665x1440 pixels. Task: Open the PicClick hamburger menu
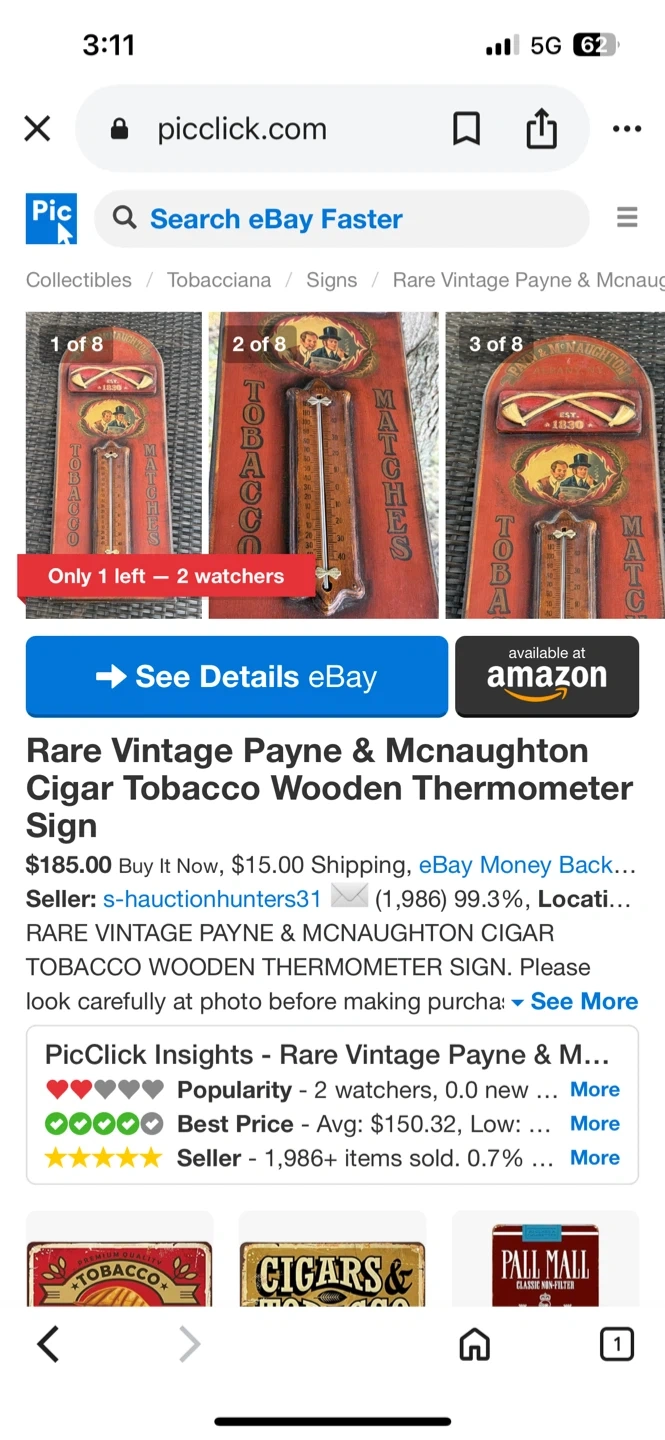(627, 218)
